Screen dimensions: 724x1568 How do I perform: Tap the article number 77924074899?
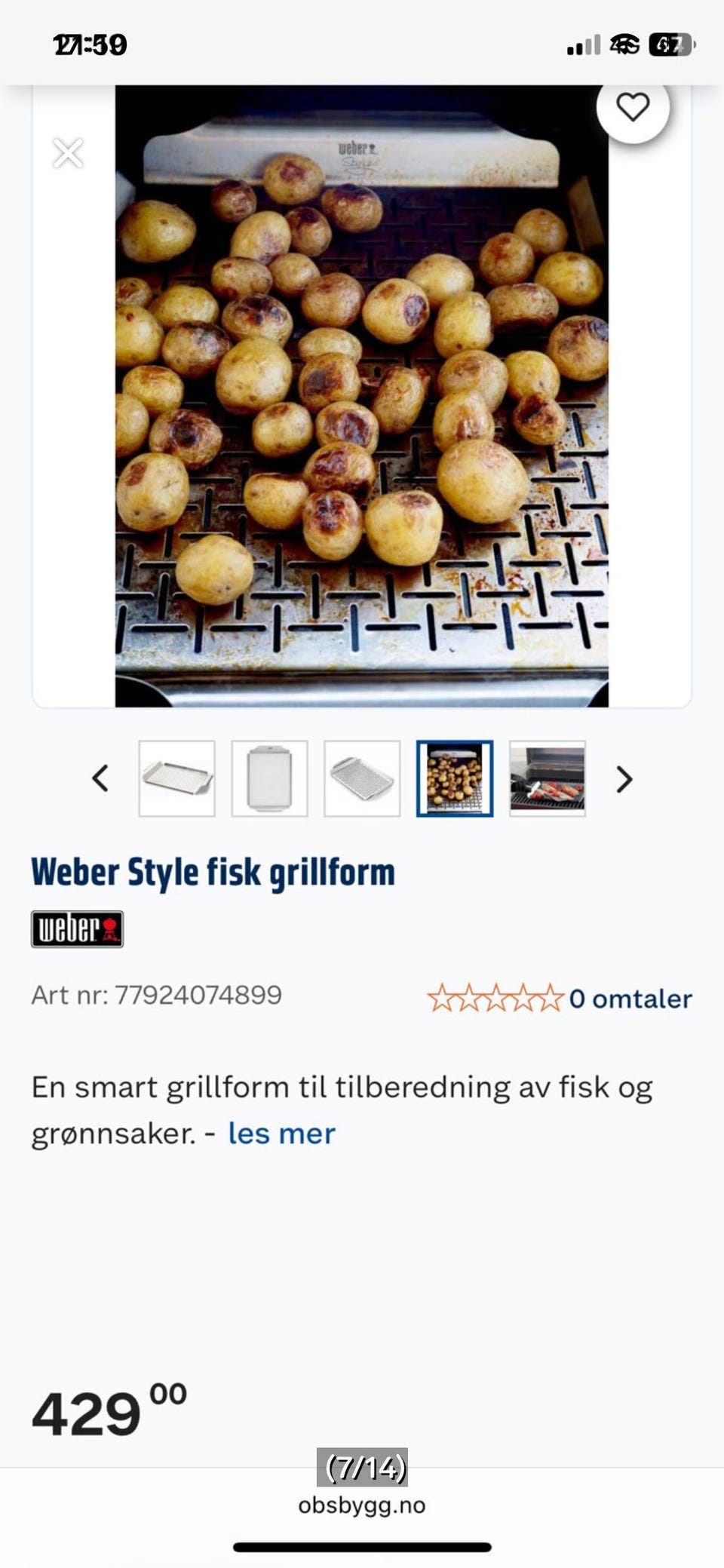pos(199,997)
